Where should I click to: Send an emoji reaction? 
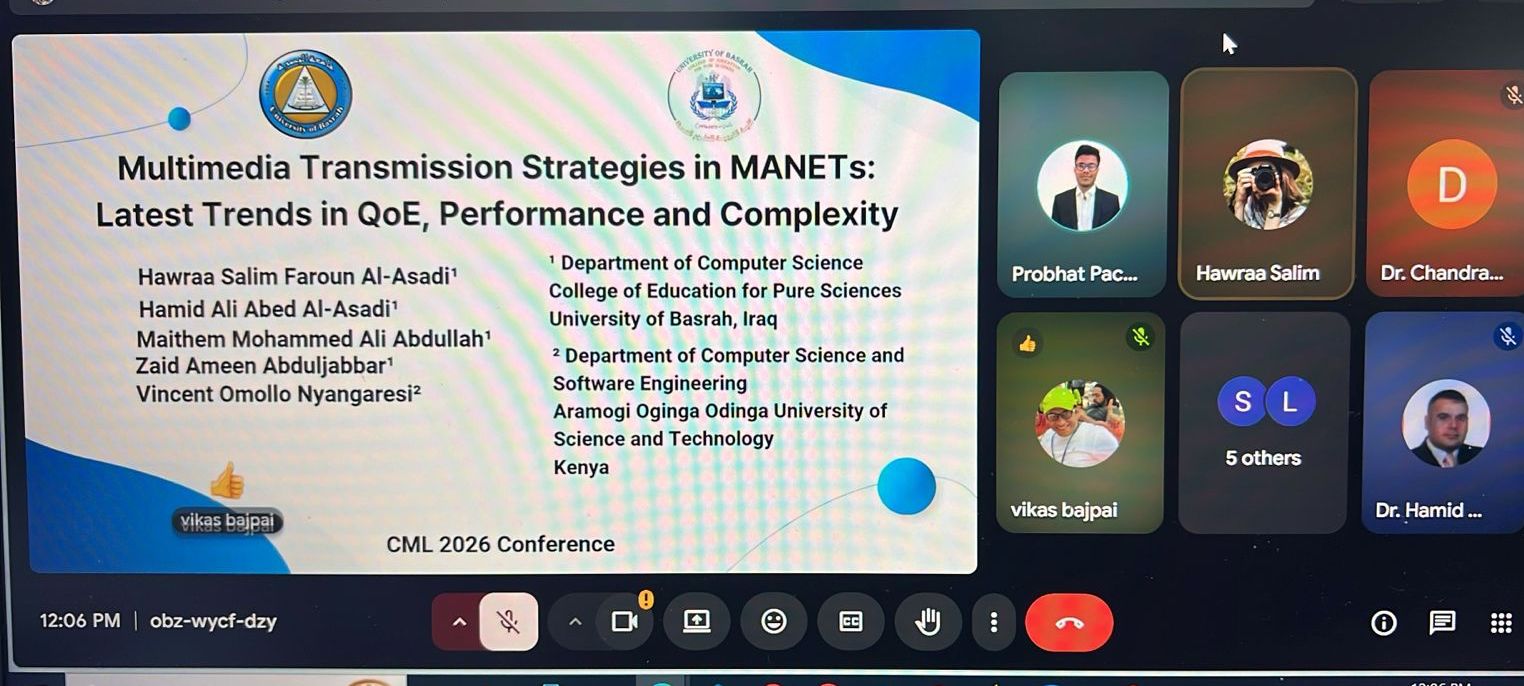(773, 622)
